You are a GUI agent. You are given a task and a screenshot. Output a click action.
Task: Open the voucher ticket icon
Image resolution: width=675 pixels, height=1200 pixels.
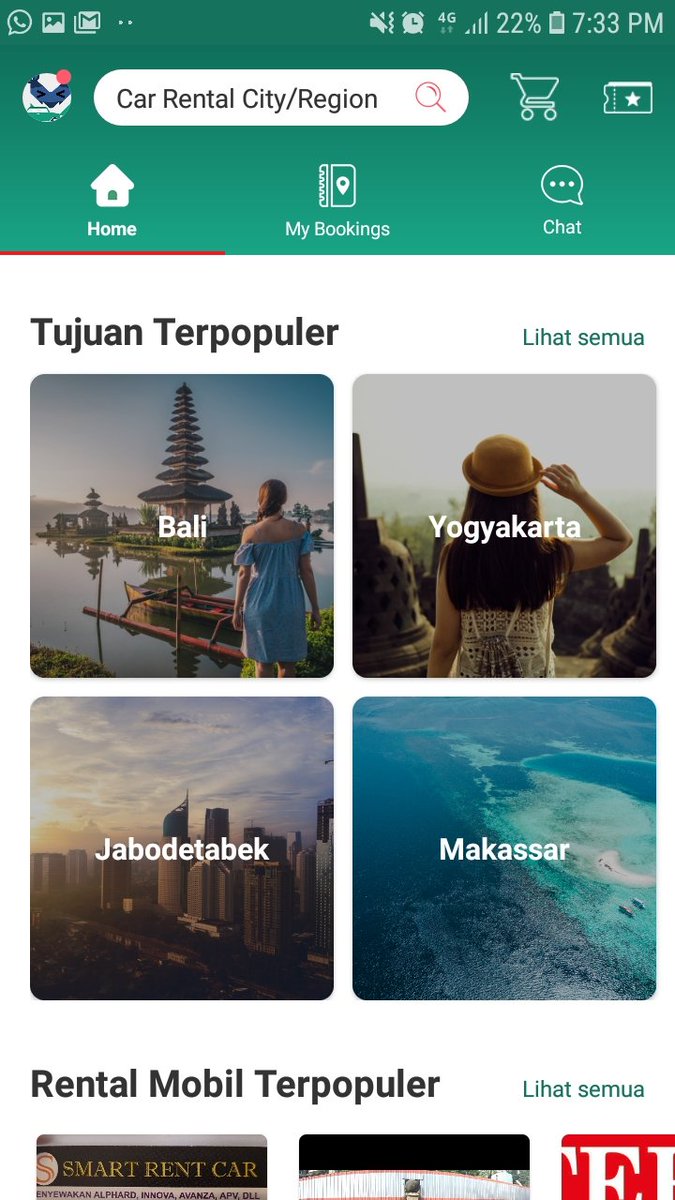pyautogui.click(x=628, y=98)
